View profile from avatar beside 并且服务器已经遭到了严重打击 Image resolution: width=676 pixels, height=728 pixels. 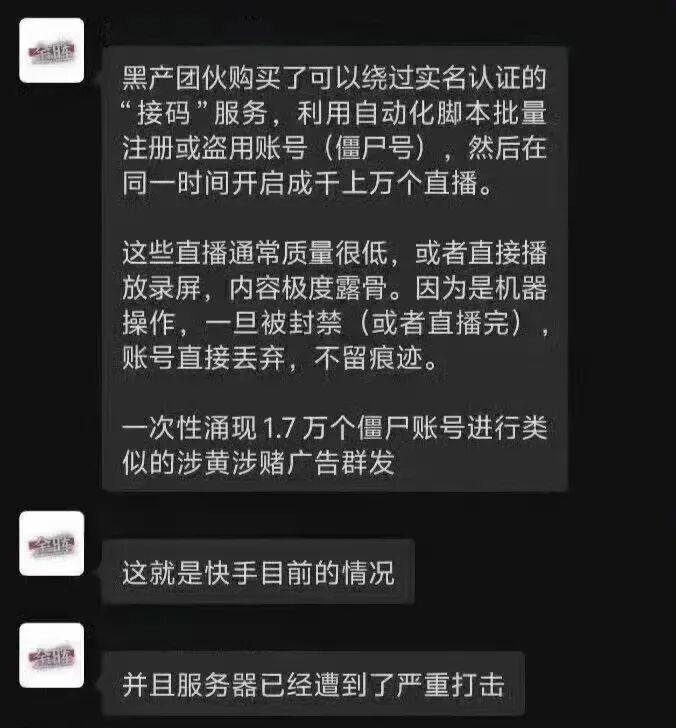point(51,655)
